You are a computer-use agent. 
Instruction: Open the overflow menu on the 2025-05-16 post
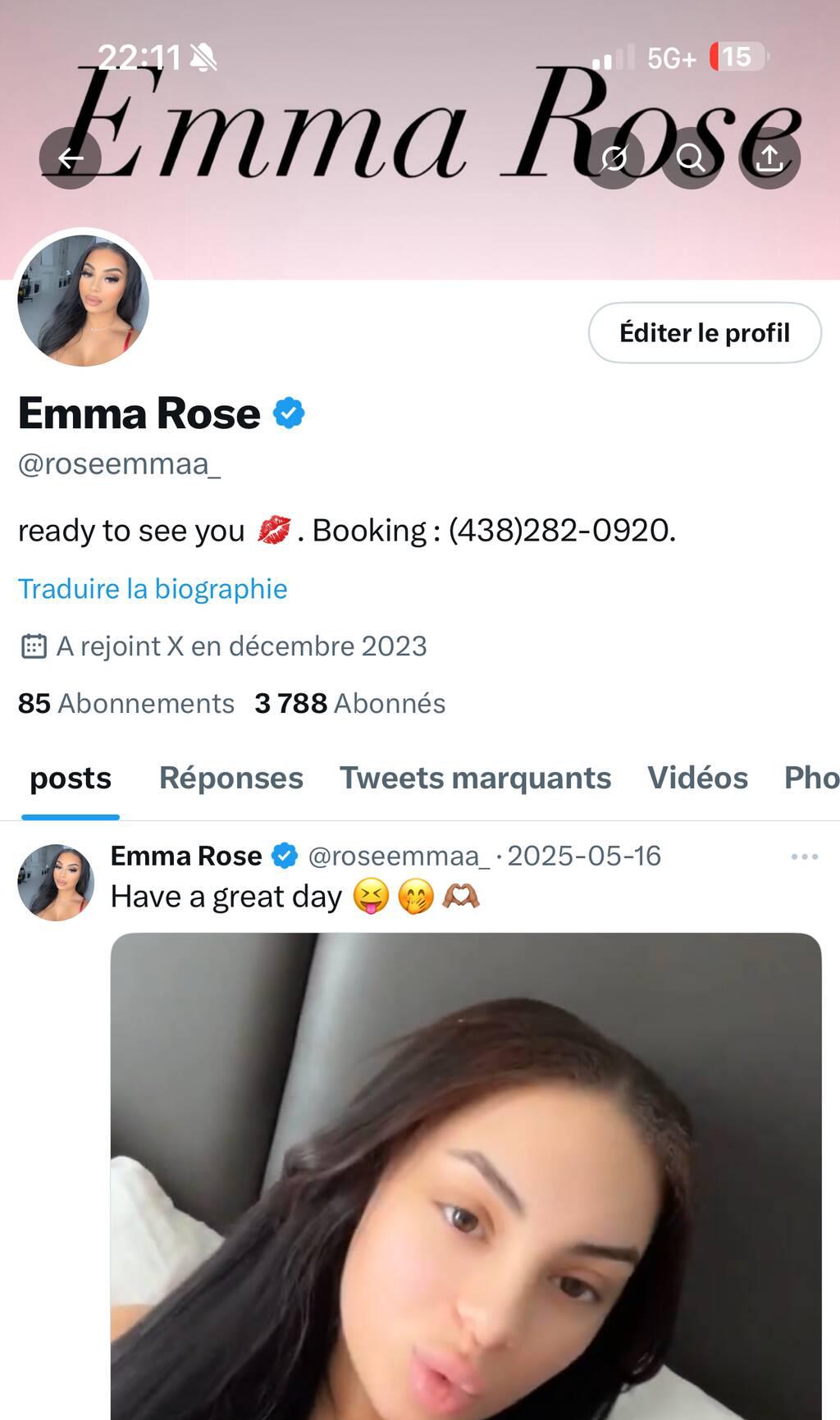coord(804,856)
